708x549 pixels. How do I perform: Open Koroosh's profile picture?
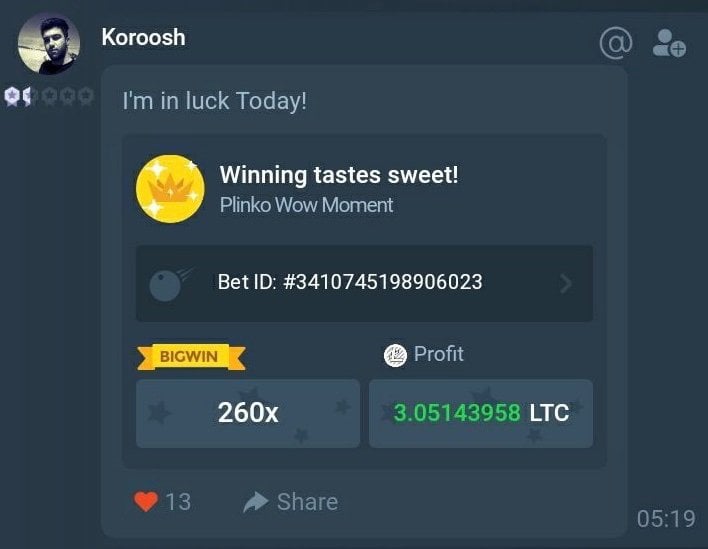[x=48, y=43]
